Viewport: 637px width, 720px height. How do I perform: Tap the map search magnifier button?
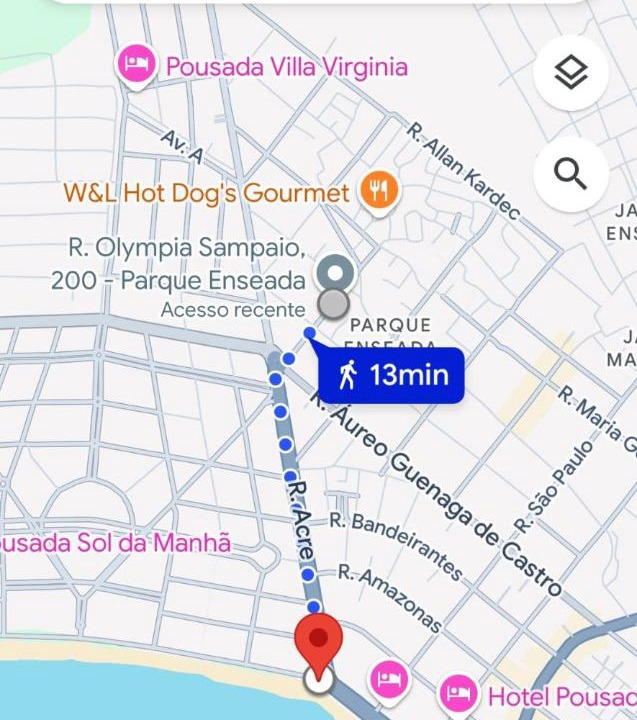coord(571,174)
